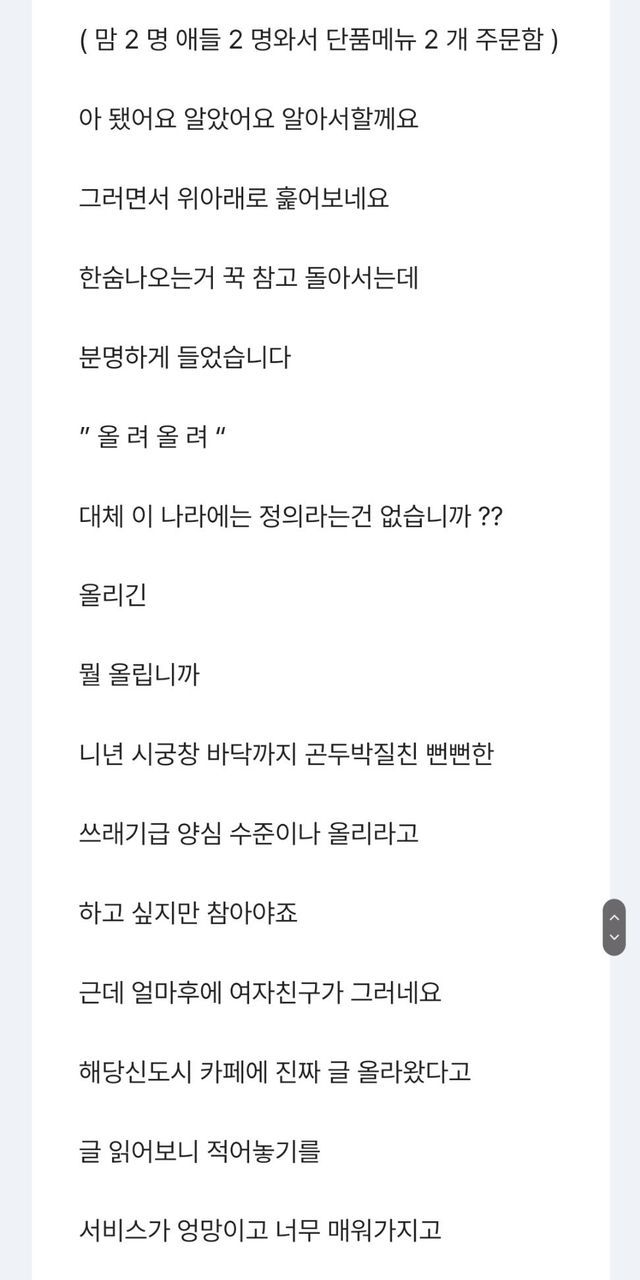Tap the fast-scroll handle with up/down arrows
Screen dimensions: 640x1280
(614, 927)
